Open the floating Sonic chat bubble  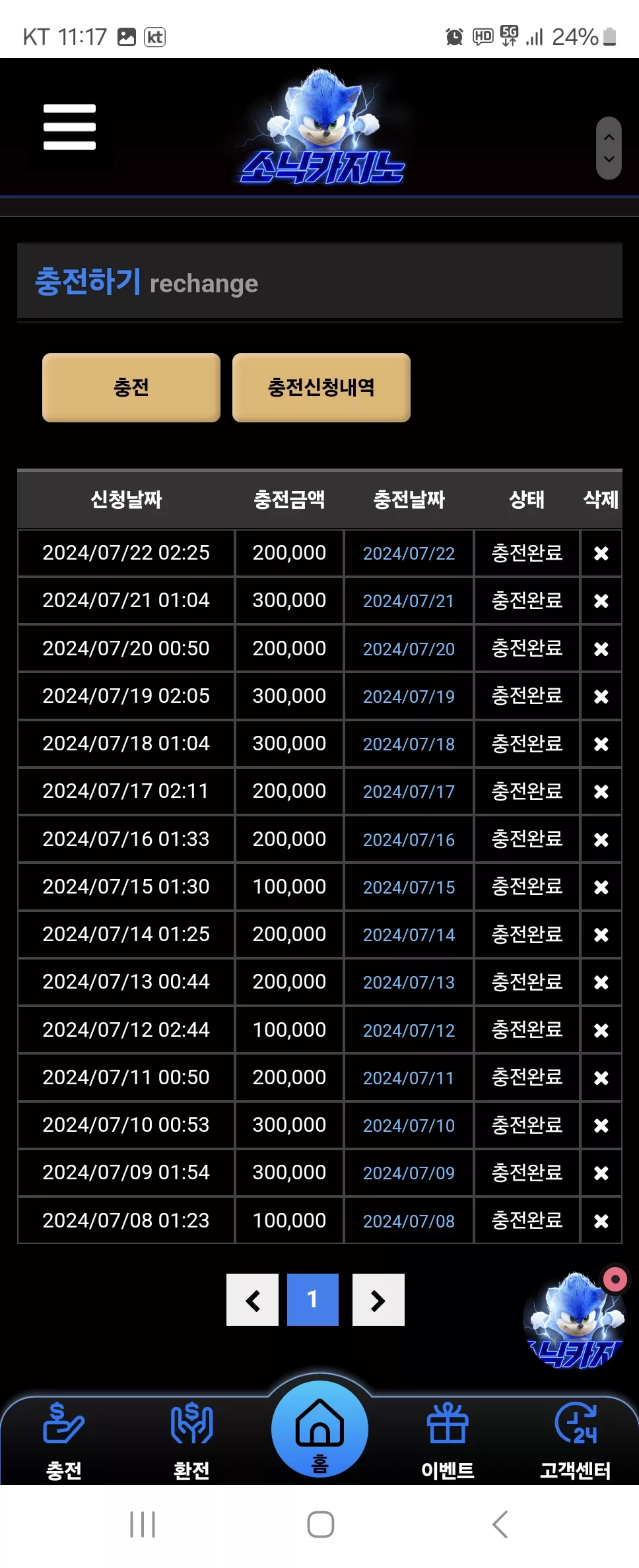(x=574, y=1319)
